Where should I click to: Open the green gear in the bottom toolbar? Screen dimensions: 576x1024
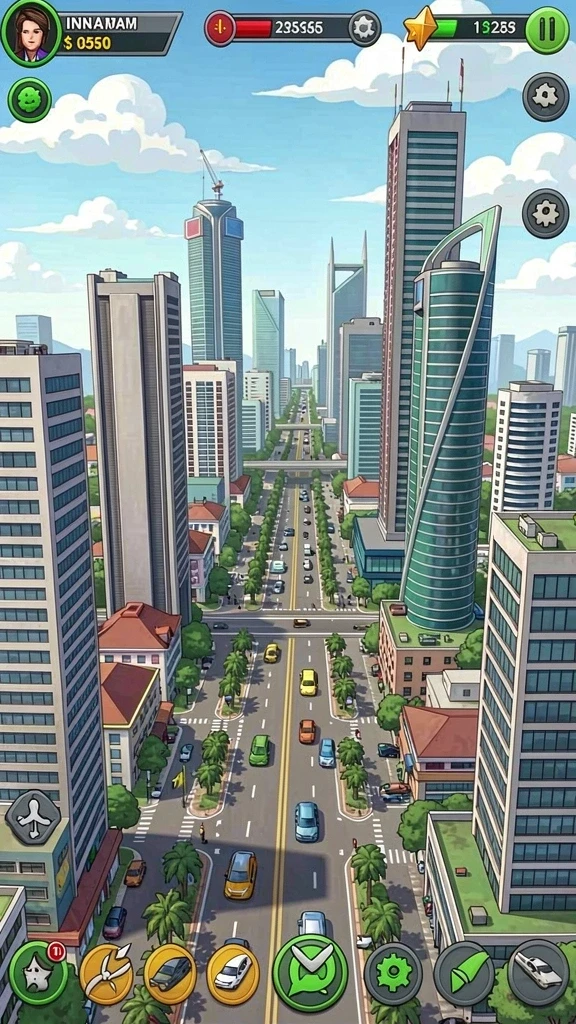point(393,973)
